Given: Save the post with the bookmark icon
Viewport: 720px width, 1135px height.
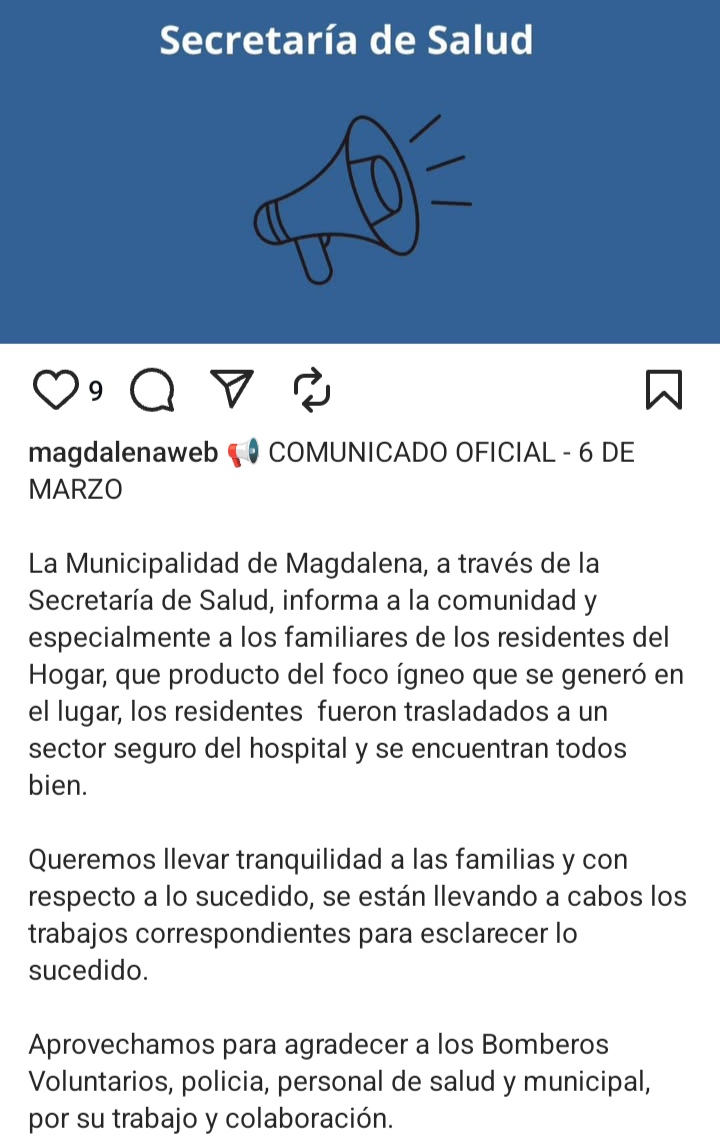Looking at the screenshot, I should (664, 390).
